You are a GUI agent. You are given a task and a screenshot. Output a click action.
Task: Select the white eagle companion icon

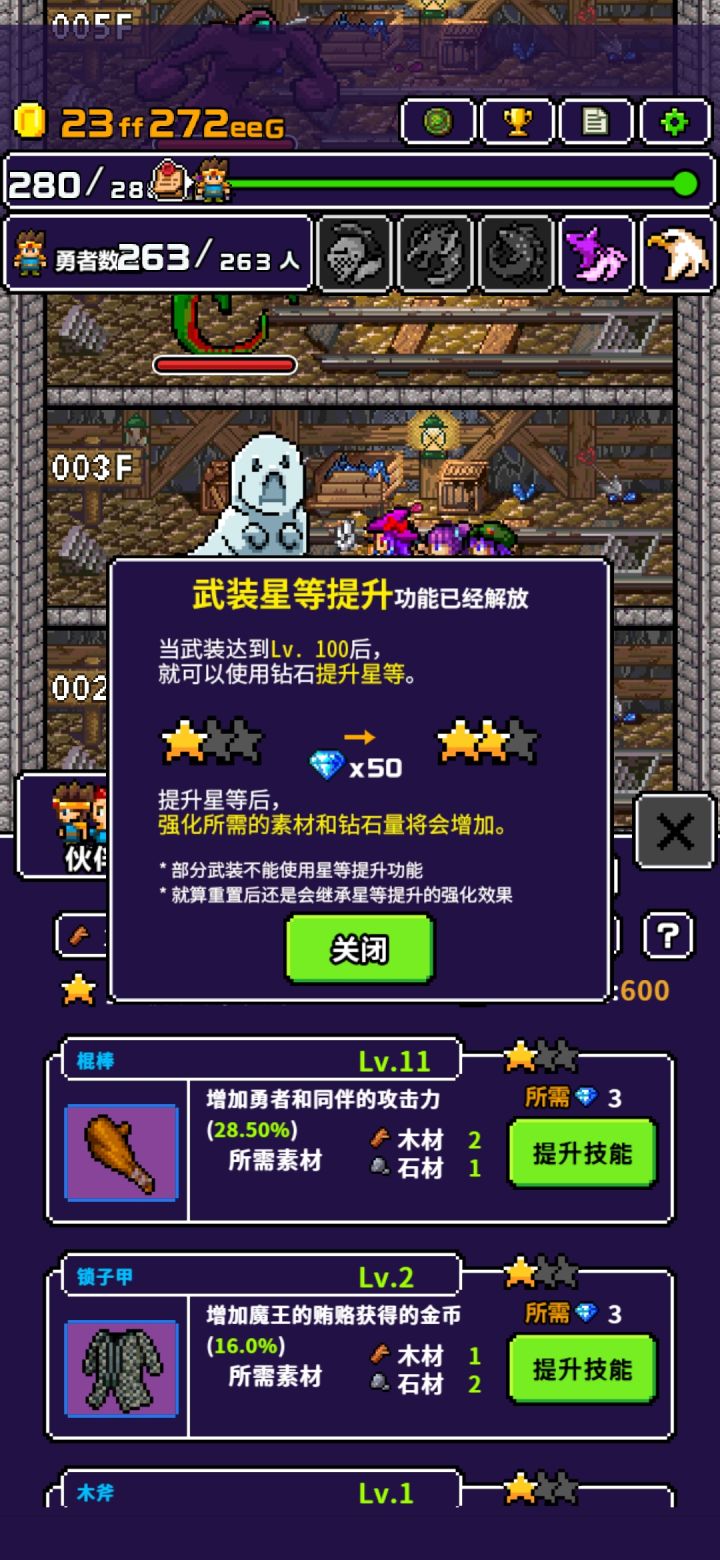pos(675,257)
